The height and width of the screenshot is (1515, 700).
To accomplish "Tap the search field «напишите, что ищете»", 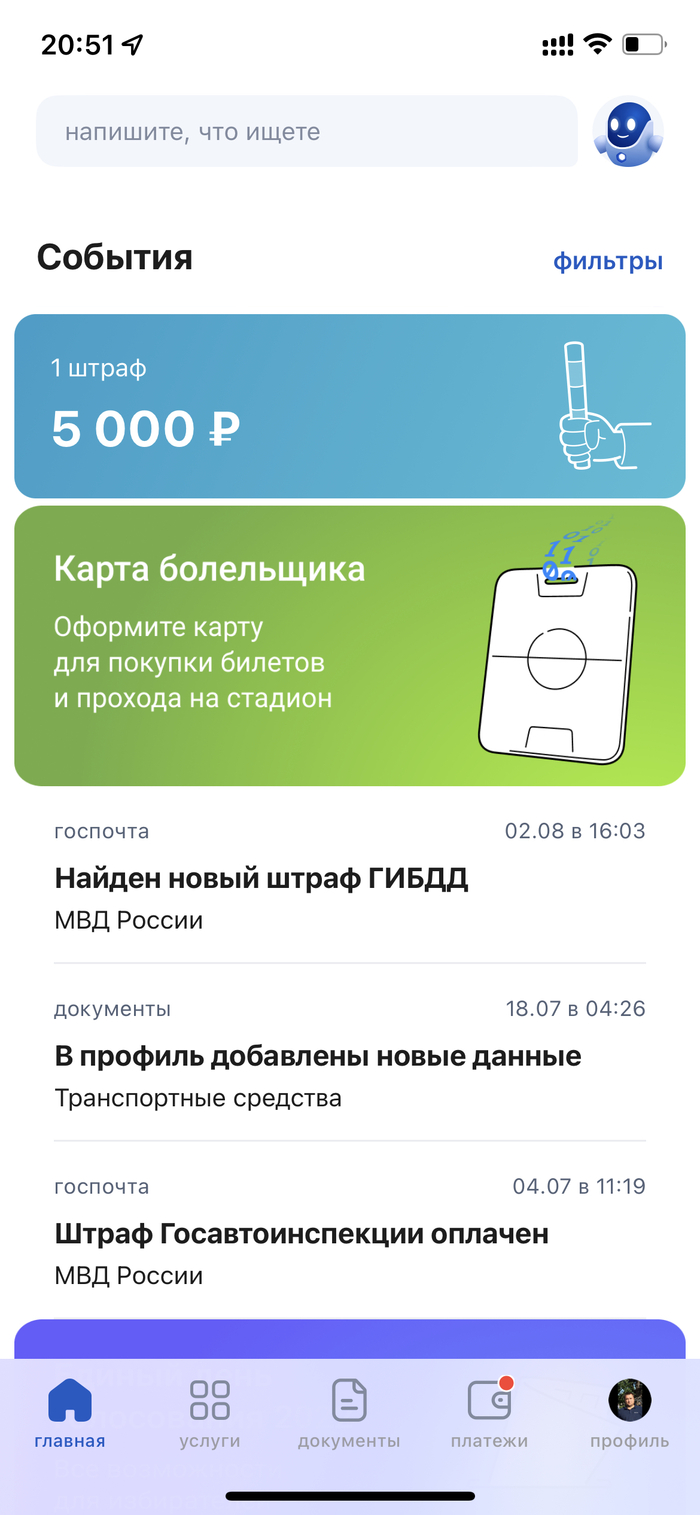I will [306, 131].
